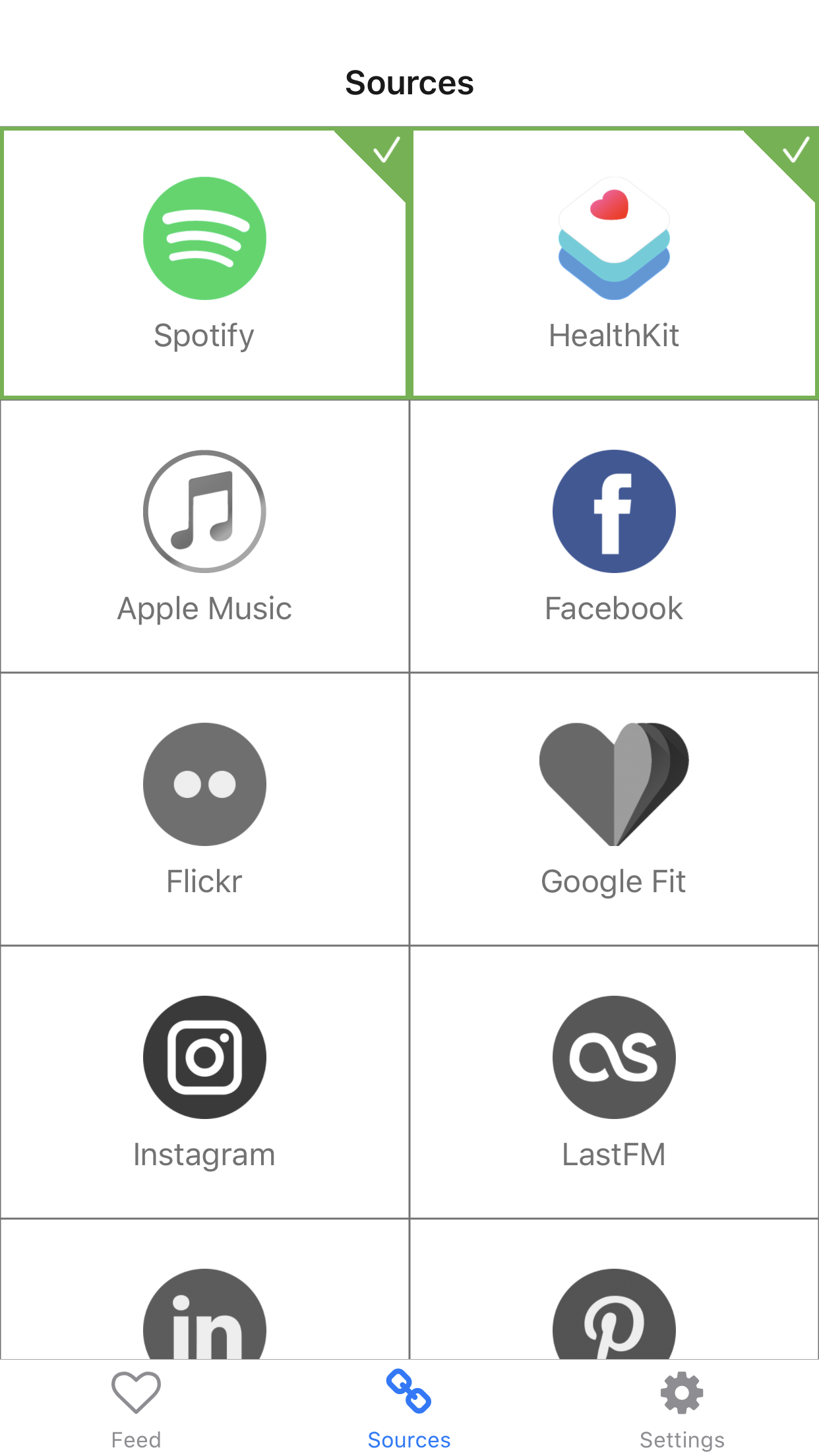This screenshot has height=1456, width=819.
Task: Deselect the Spotify source tile
Action: pyautogui.click(x=204, y=264)
